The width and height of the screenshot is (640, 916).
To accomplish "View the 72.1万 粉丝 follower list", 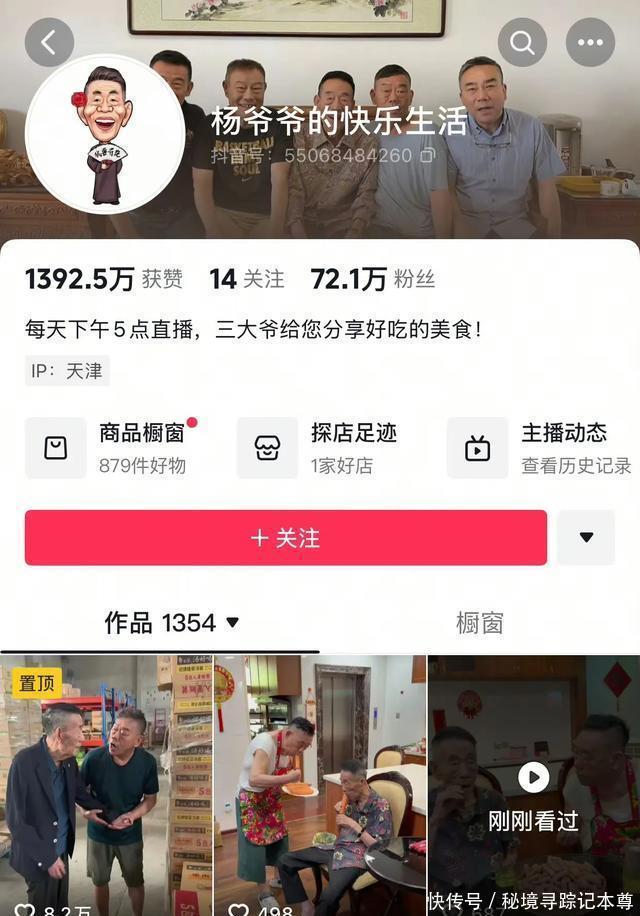I will [372, 280].
